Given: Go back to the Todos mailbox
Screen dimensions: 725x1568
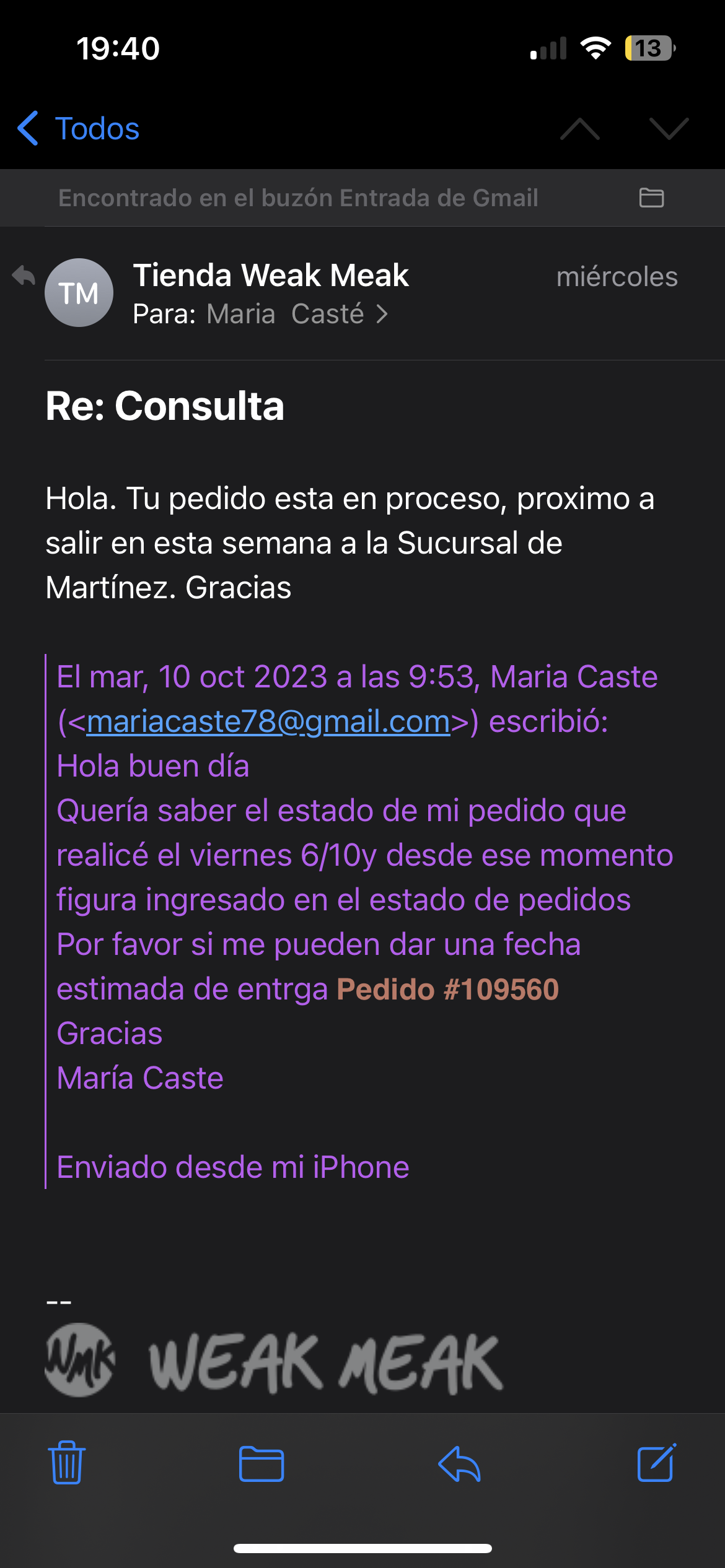Looking at the screenshot, I should (x=79, y=129).
